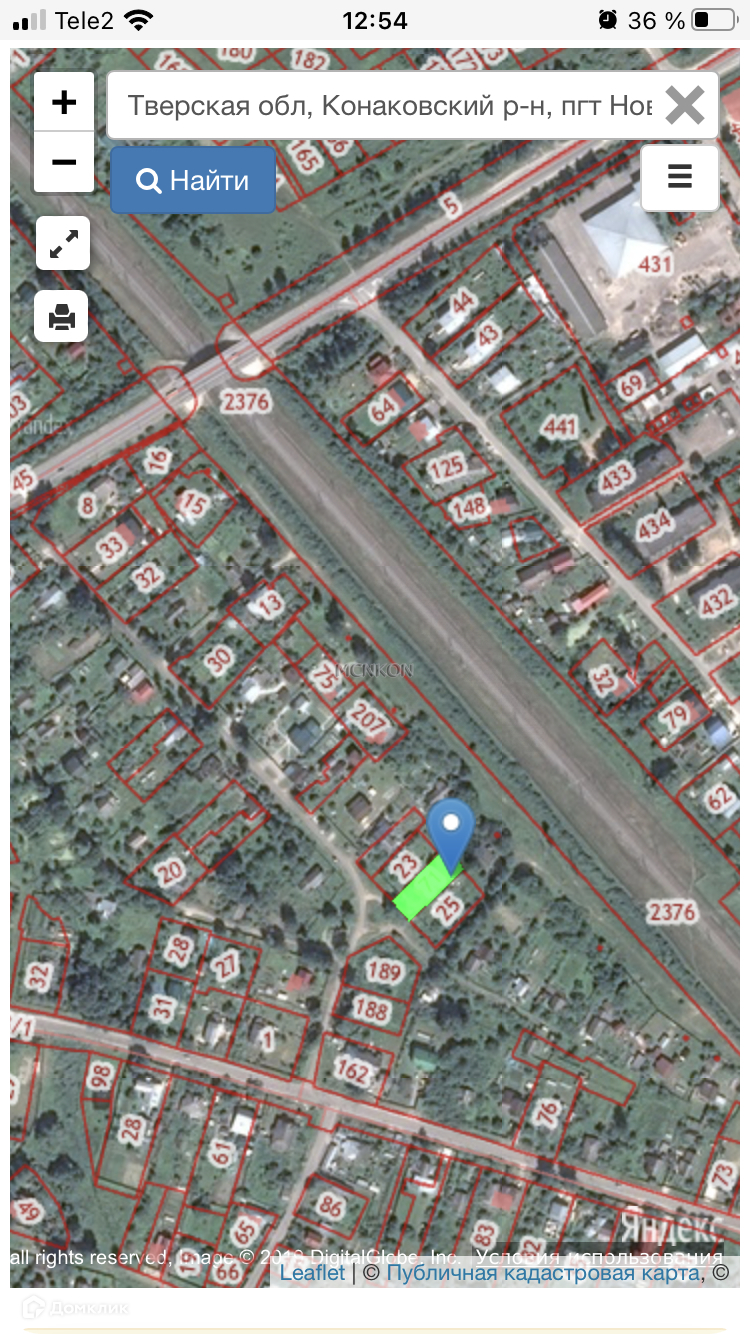Open the Публичная кадастровая карта link

(542, 1273)
